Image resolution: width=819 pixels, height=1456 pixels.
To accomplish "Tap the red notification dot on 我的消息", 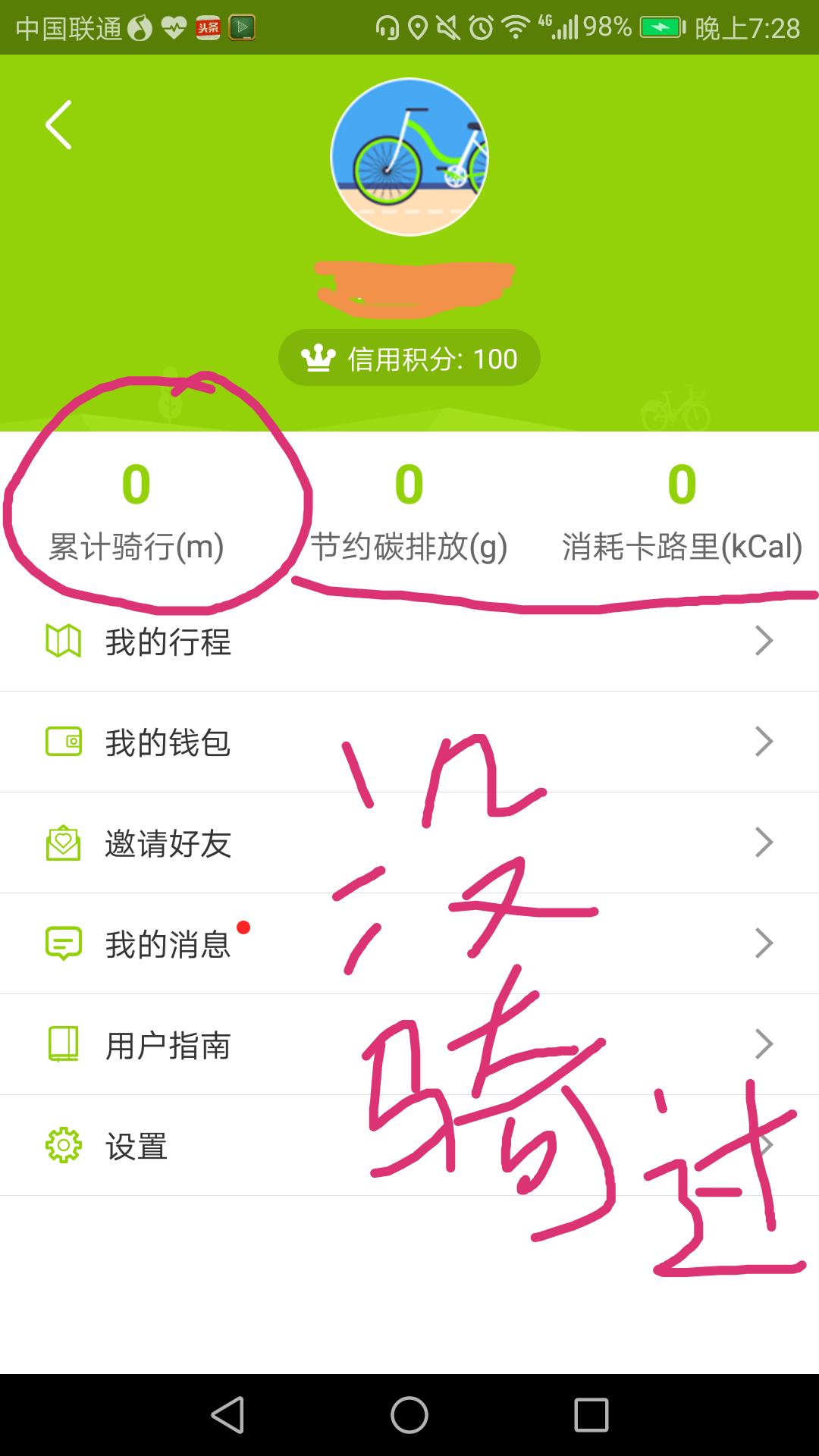I will tap(241, 925).
